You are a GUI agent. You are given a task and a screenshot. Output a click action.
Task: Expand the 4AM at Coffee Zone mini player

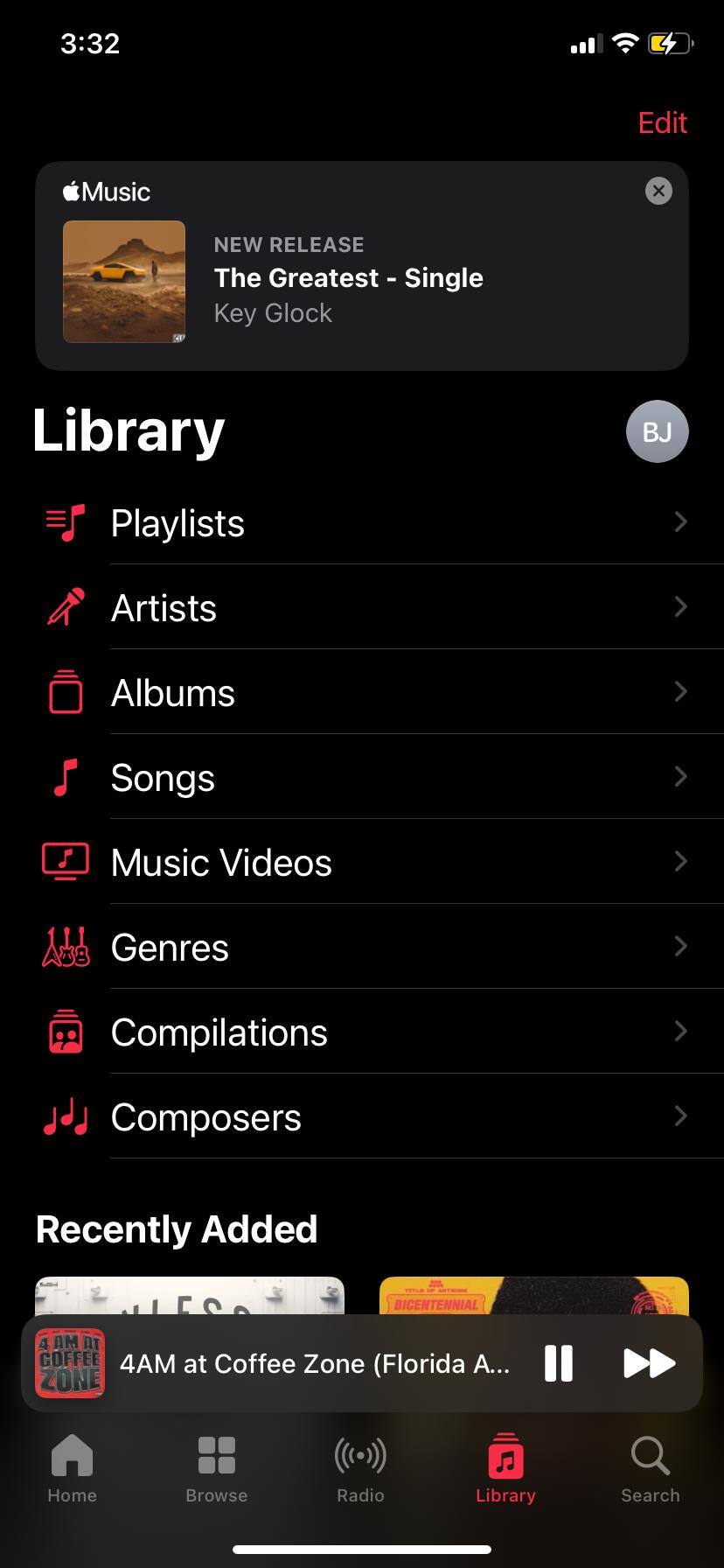click(x=313, y=1363)
